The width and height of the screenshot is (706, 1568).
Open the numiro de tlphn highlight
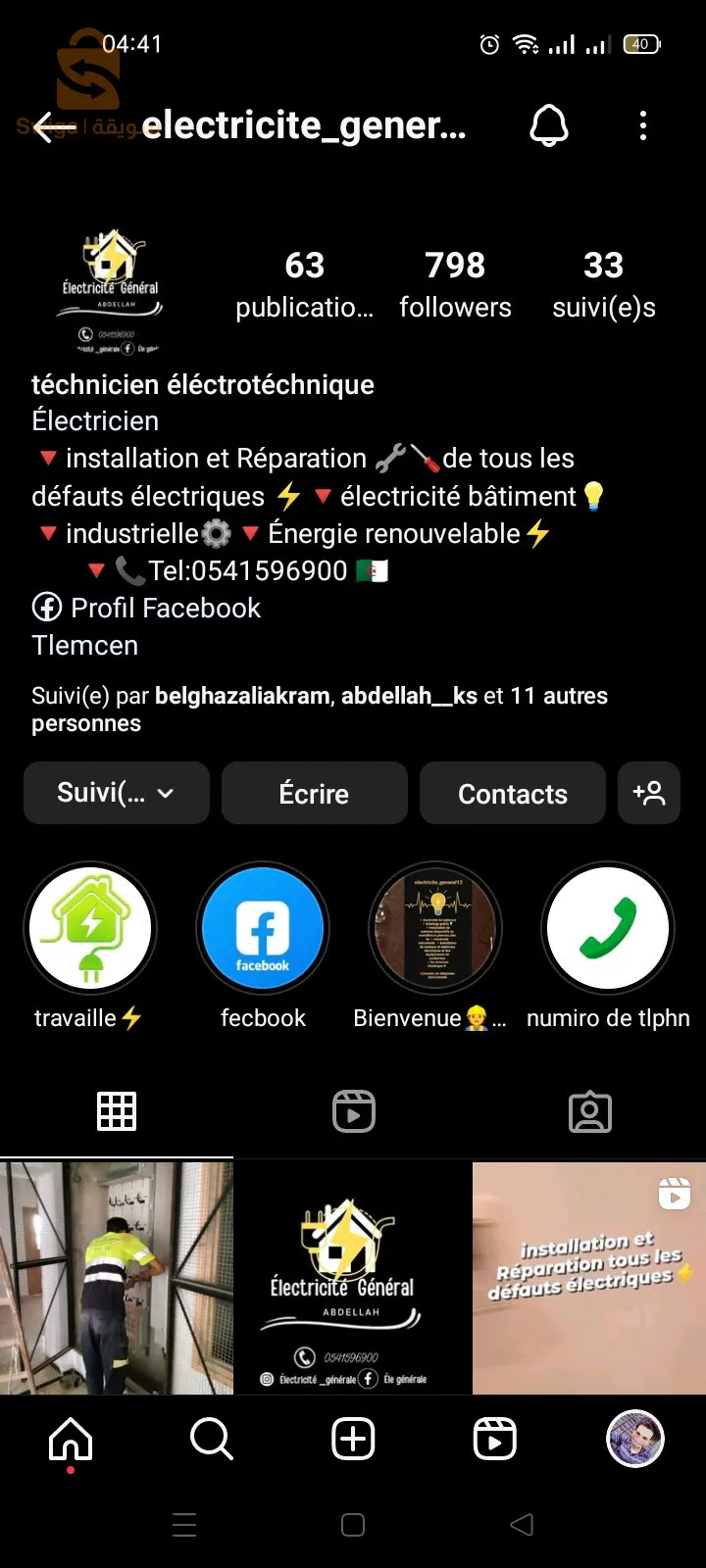pyautogui.click(x=608, y=928)
